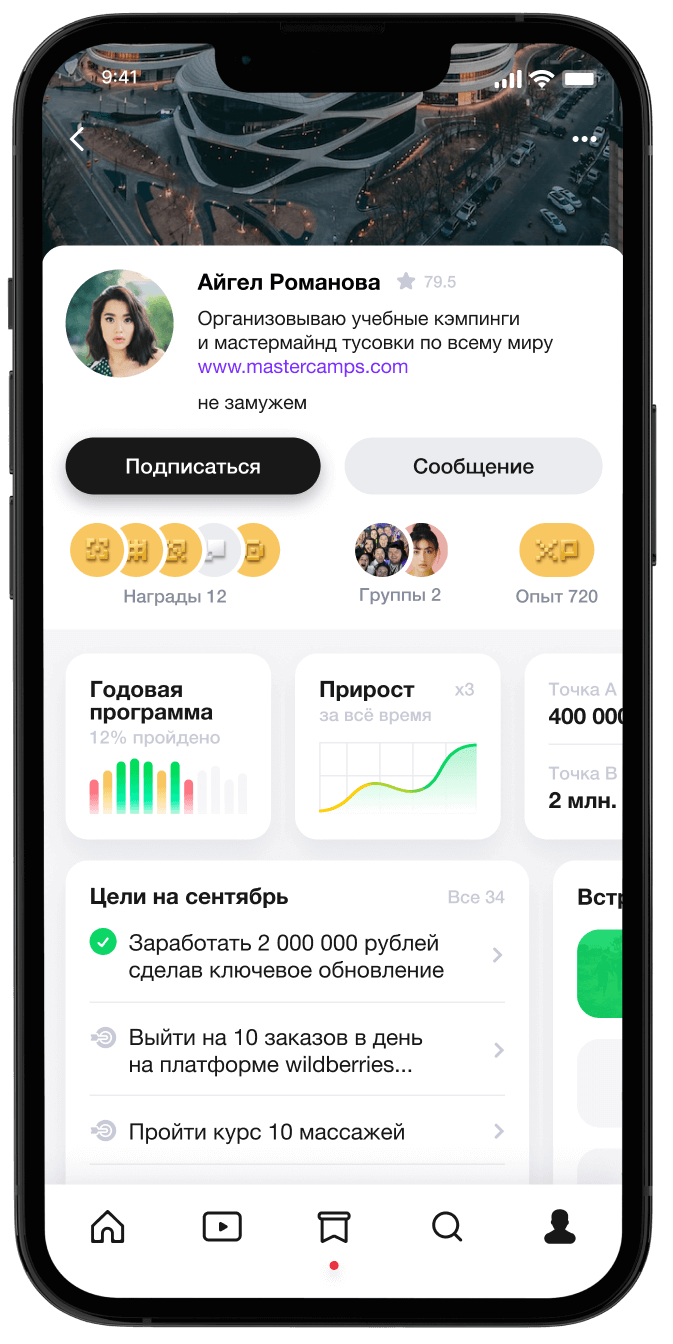This screenshot has height=1344, width=673.
Task: Open goal Выйти на 10 заказов в день
Action: click(x=297, y=1050)
